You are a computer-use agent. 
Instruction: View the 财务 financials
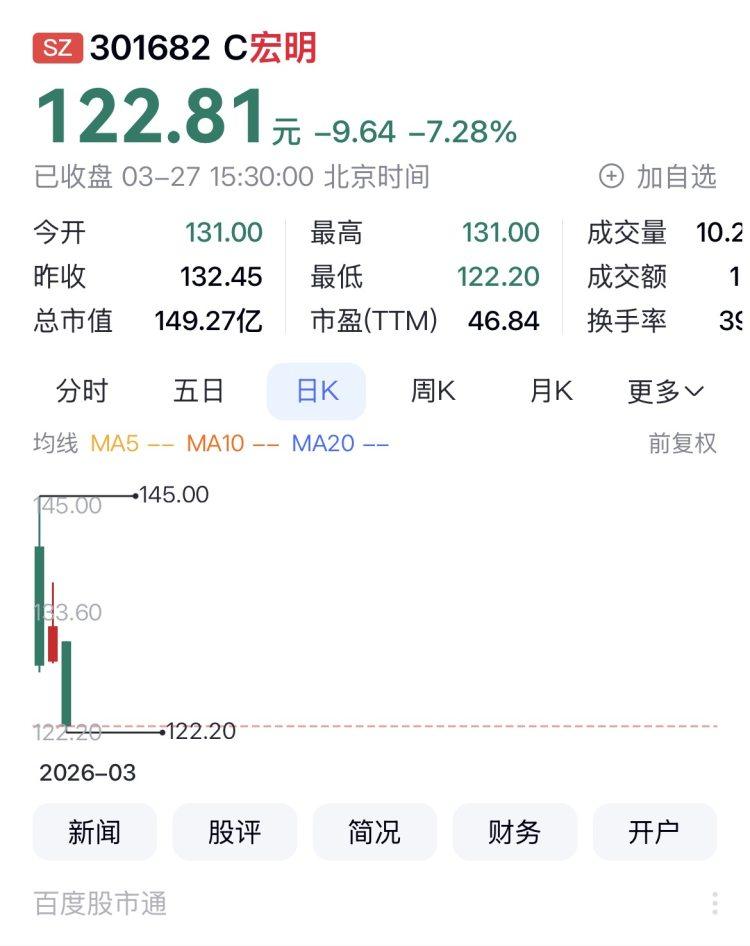515,831
